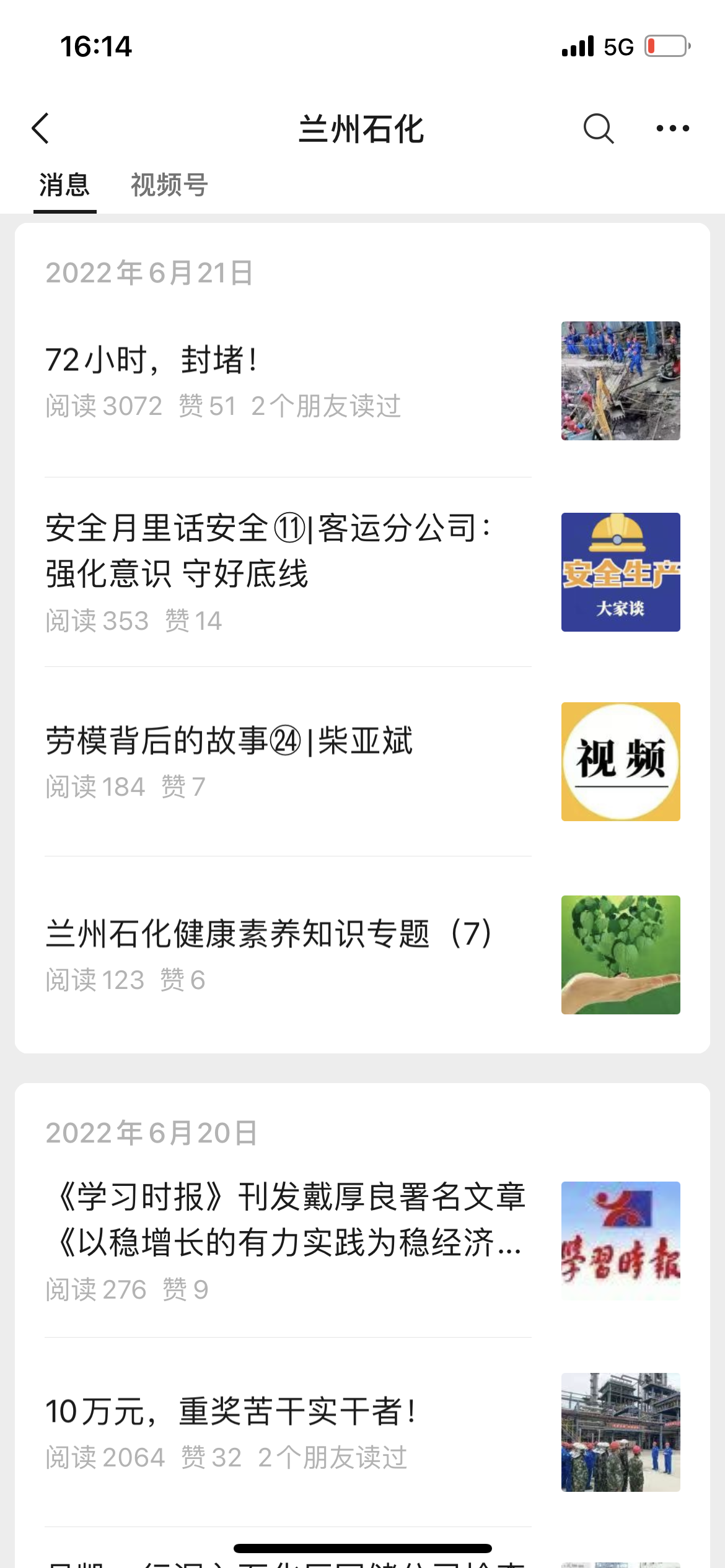The image size is (725, 1568).
Task: Open the three-dot more menu
Action: point(673,129)
